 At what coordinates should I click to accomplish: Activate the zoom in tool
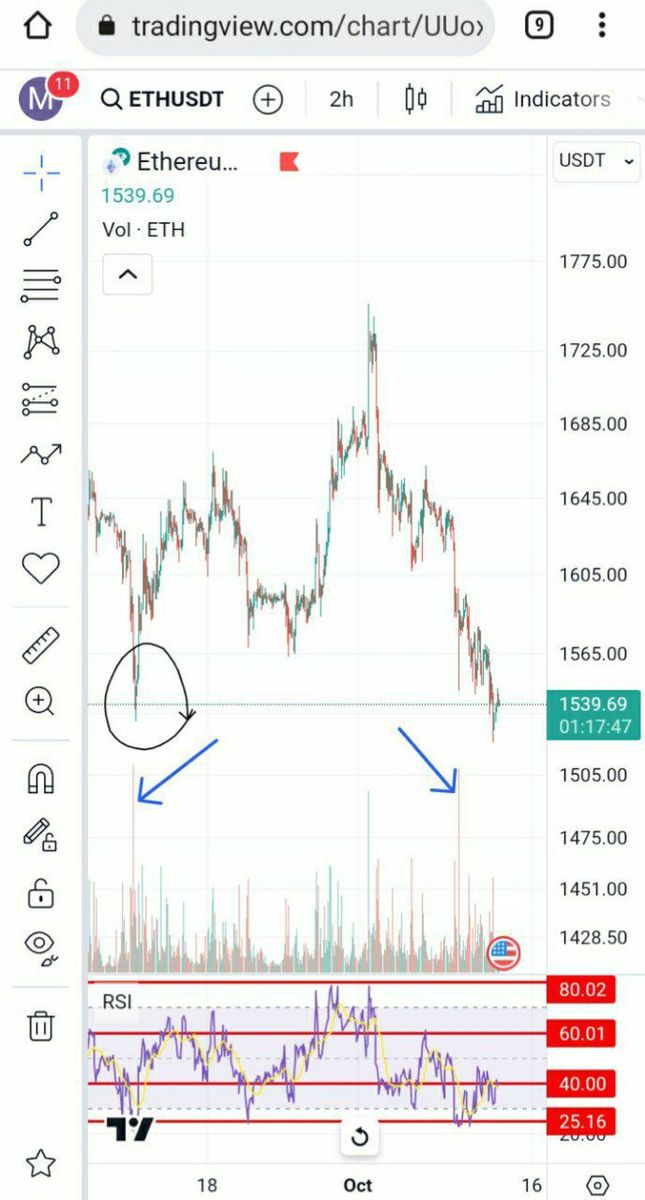pos(40,701)
